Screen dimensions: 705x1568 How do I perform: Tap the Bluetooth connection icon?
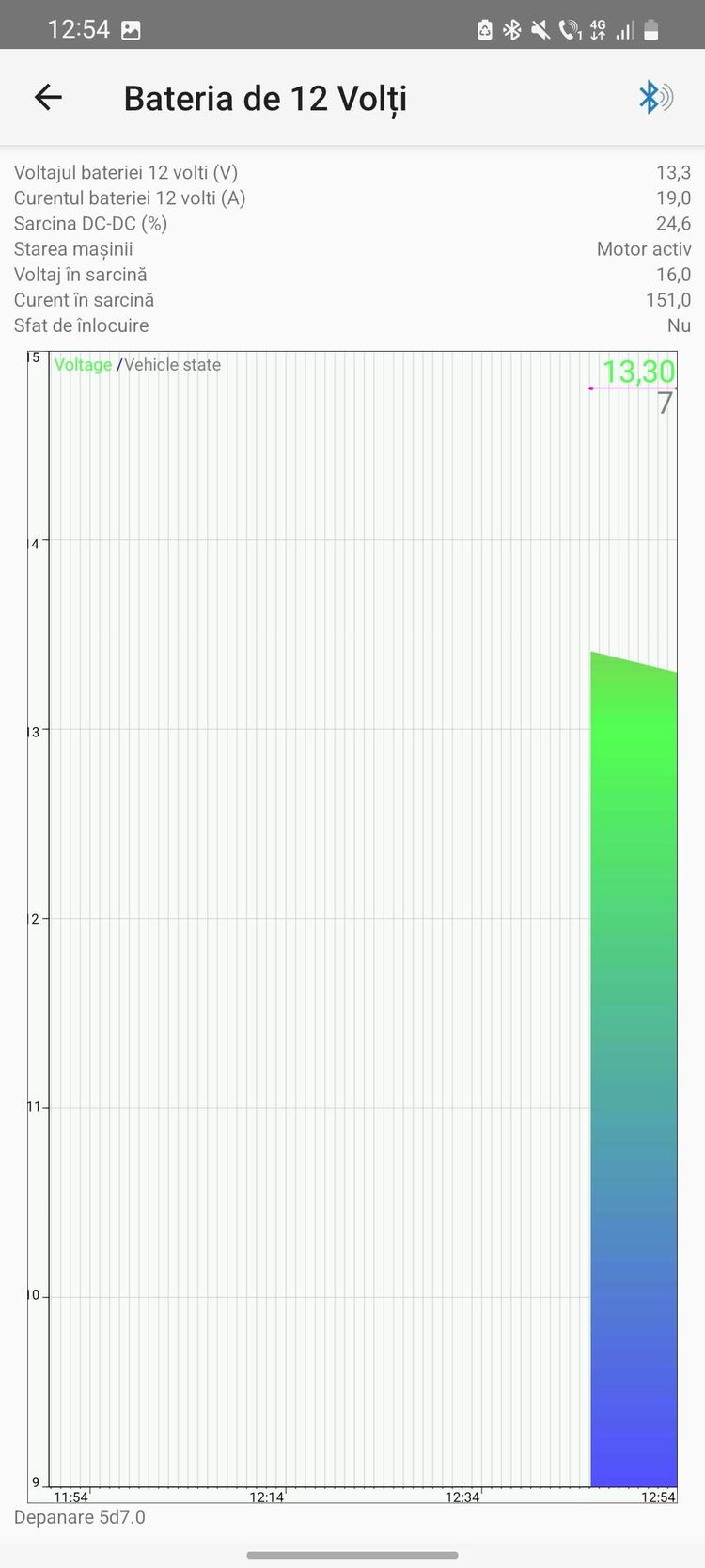(x=655, y=97)
